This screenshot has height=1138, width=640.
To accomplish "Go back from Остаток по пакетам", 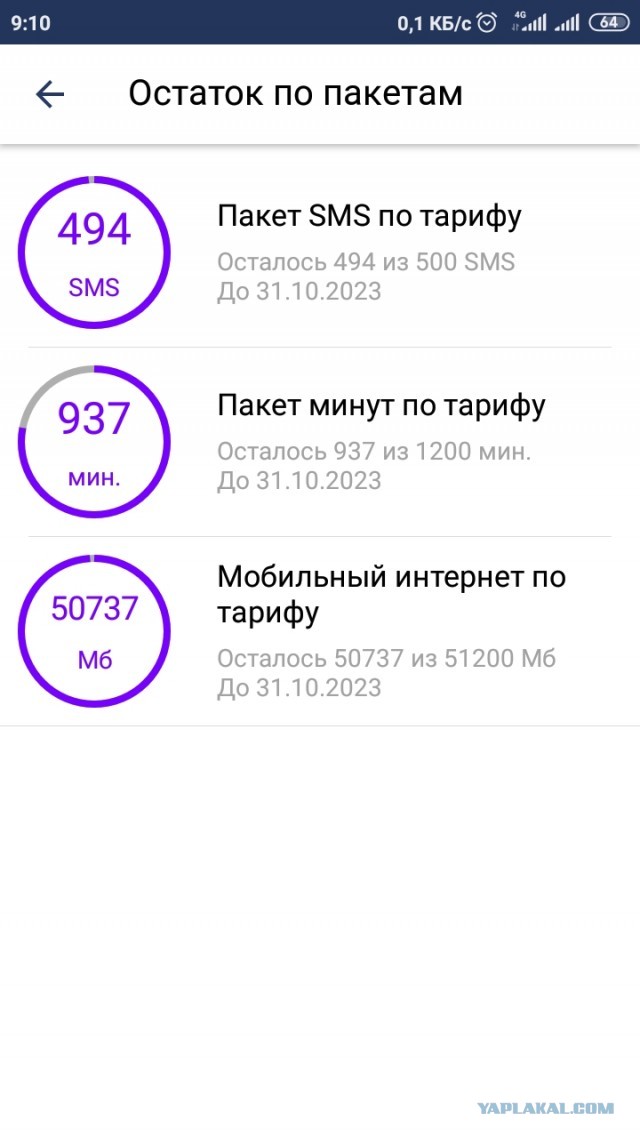I will coord(49,94).
